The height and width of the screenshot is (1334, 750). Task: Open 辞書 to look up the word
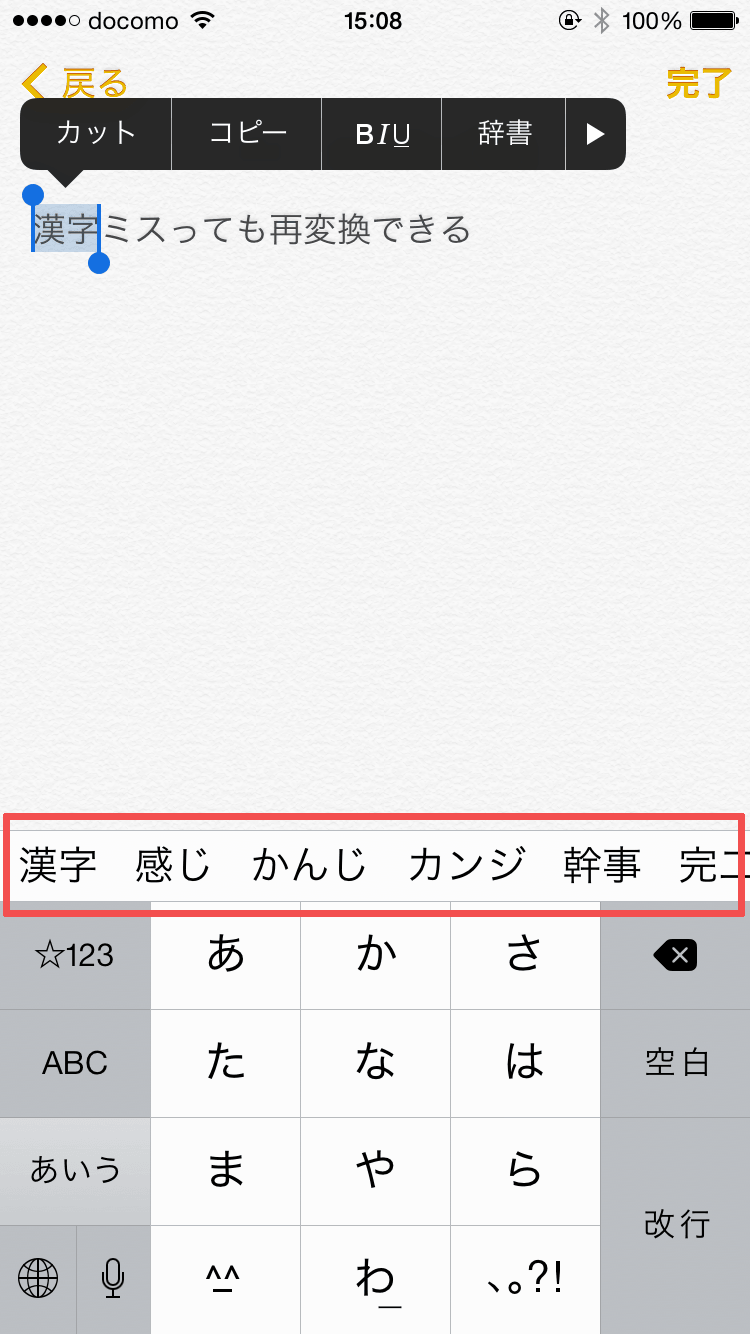point(503,133)
